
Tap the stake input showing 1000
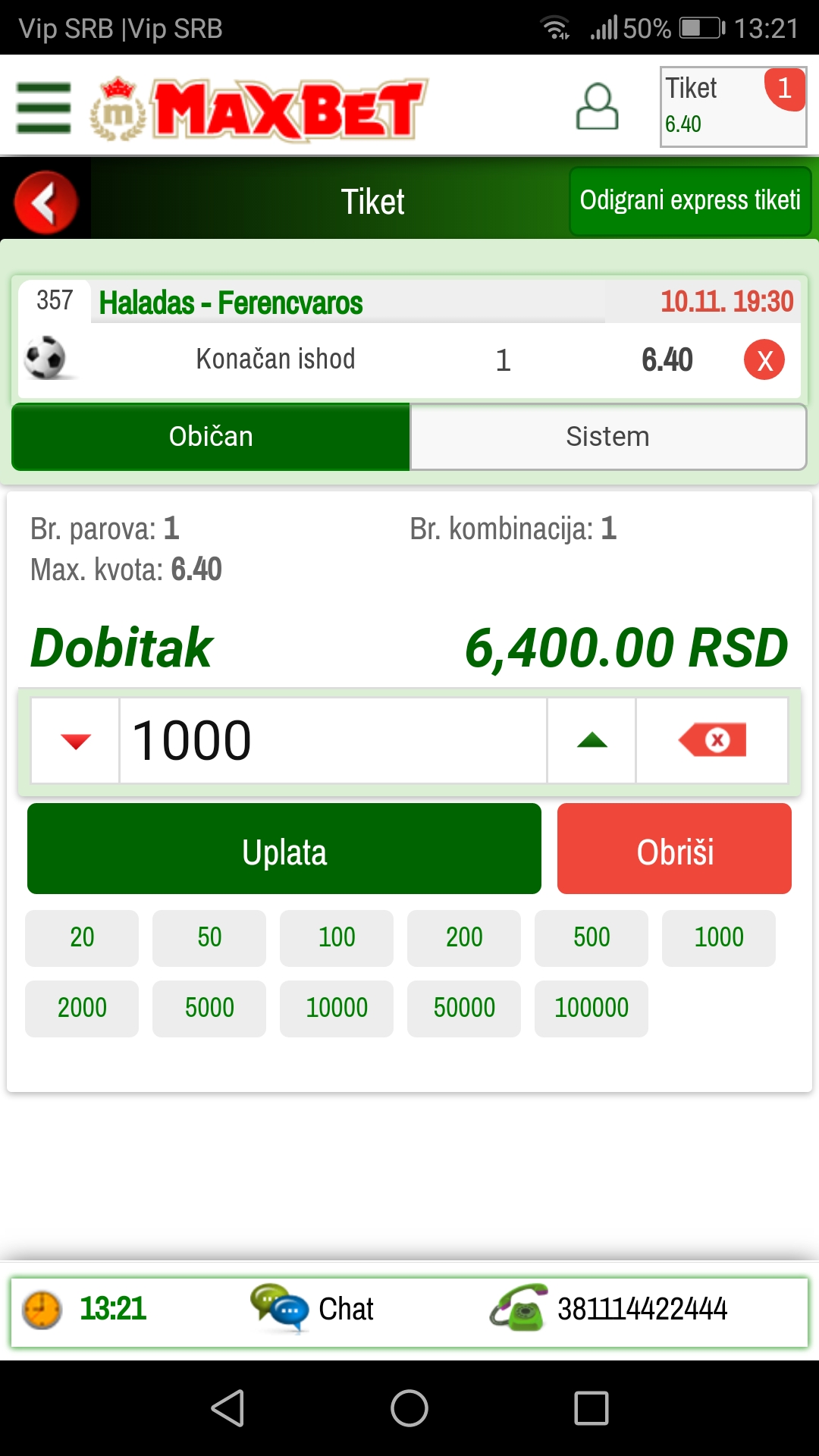pyautogui.click(x=333, y=741)
